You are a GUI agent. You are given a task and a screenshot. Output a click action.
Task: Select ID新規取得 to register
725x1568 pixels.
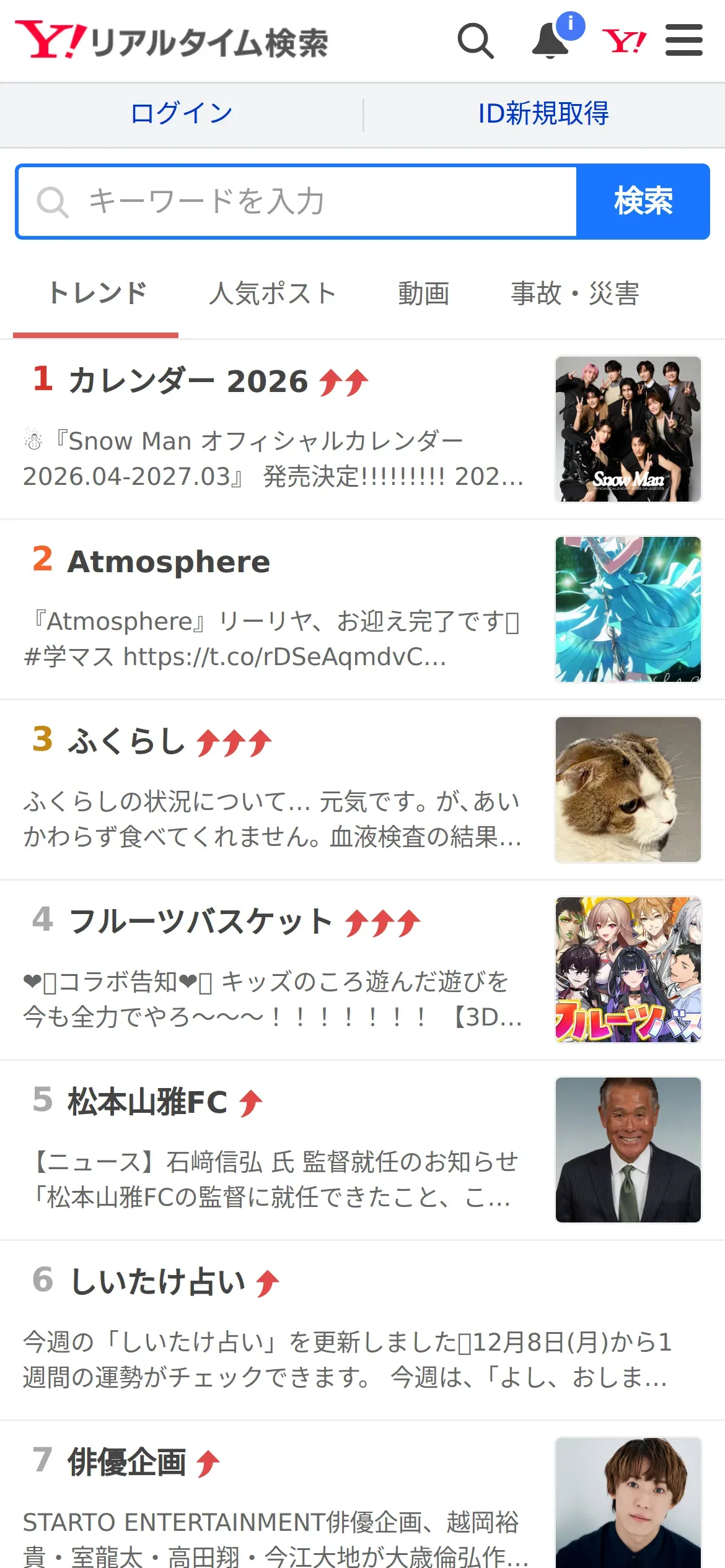click(x=543, y=114)
